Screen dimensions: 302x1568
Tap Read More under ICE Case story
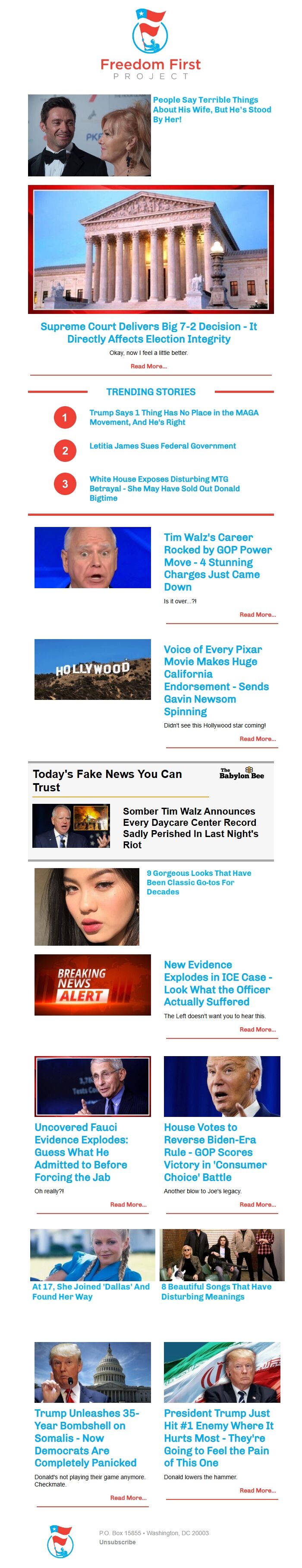coord(257,1029)
